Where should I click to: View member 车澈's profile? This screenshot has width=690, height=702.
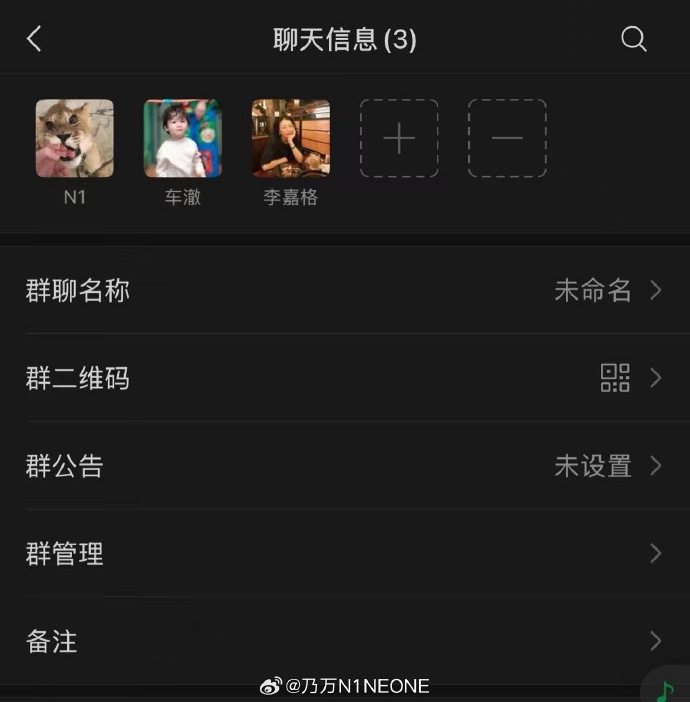coord(183,138)
